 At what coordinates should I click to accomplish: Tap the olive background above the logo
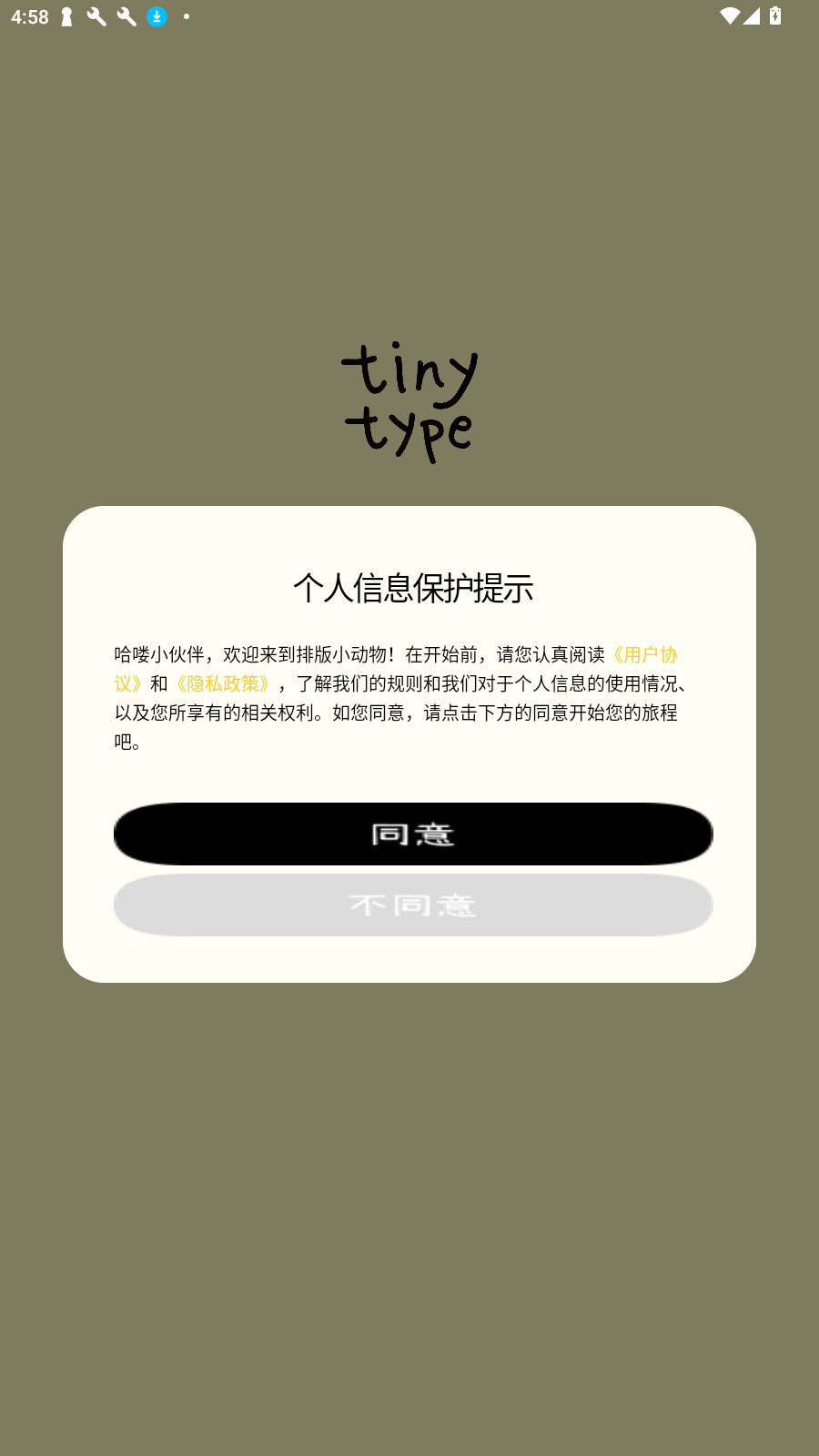tap(409, 182)
